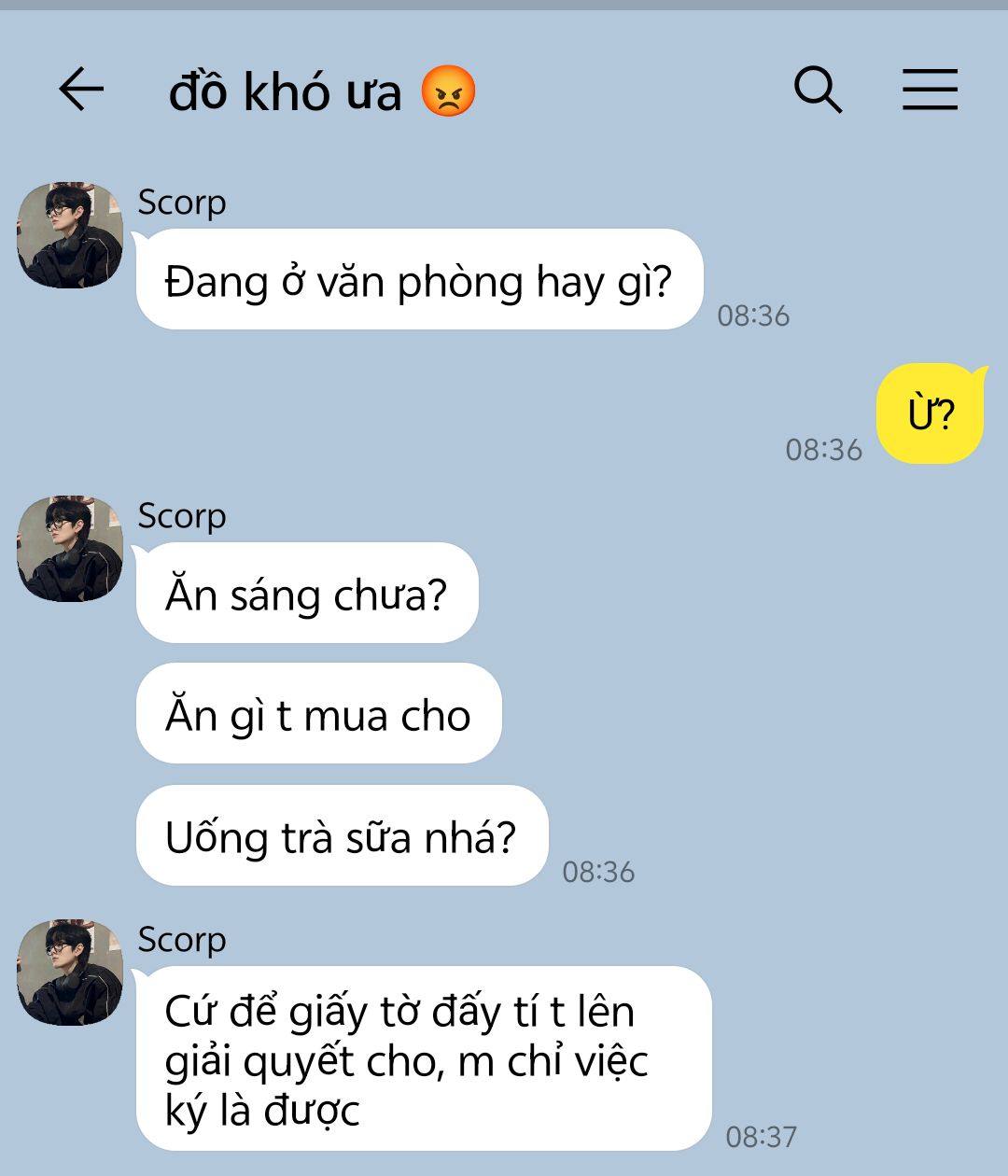Tap Scorp's avatar next to 'Ăn sáng chưa?'
Viewport: 1008px width, 1176px height.
pos(70,549)
